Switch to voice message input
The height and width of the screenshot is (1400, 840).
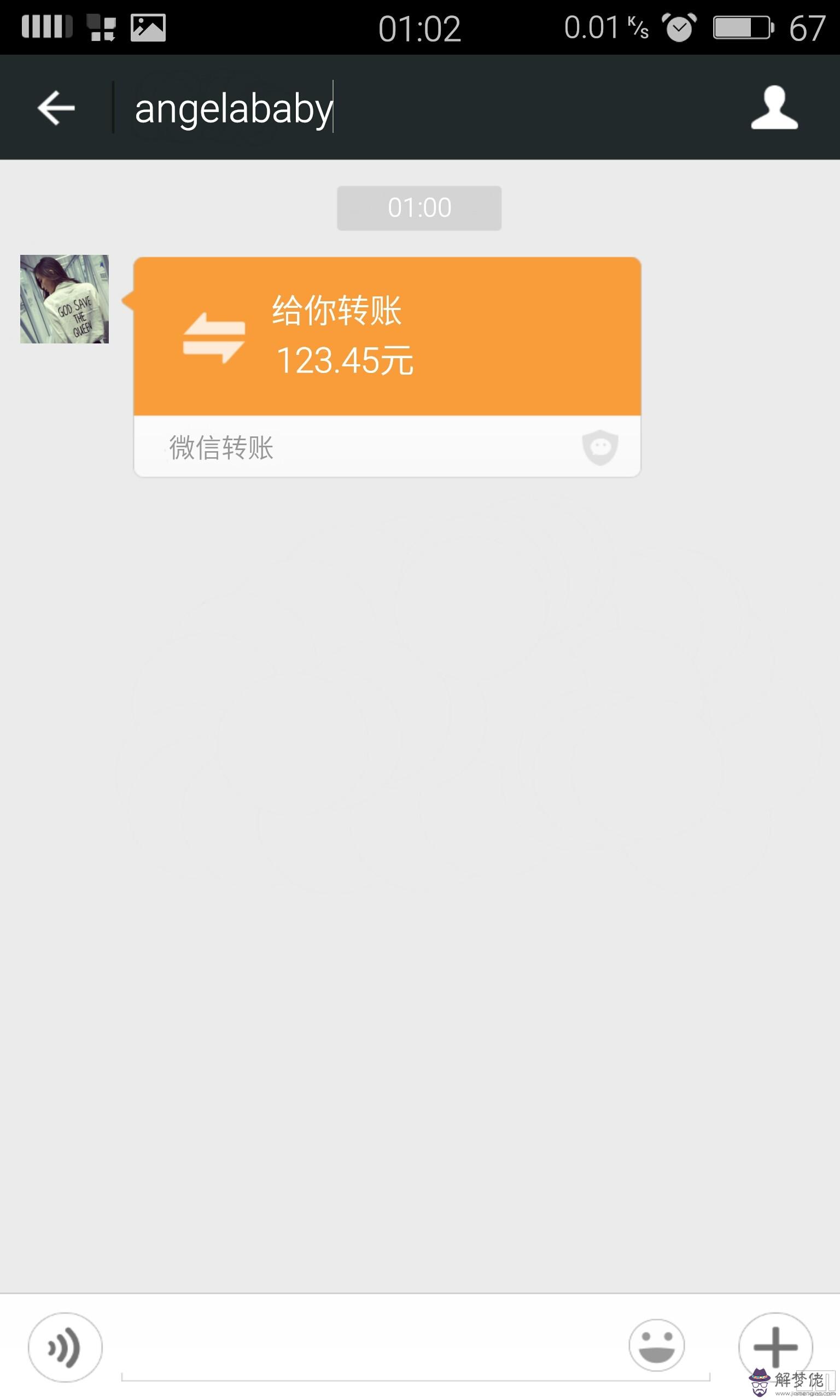[65, 1347]
